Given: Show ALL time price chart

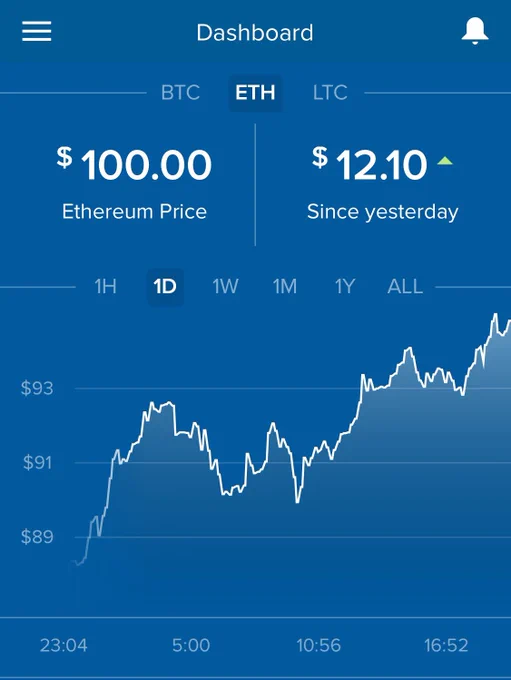Looking at the screenshot, I should coord(405,287).
